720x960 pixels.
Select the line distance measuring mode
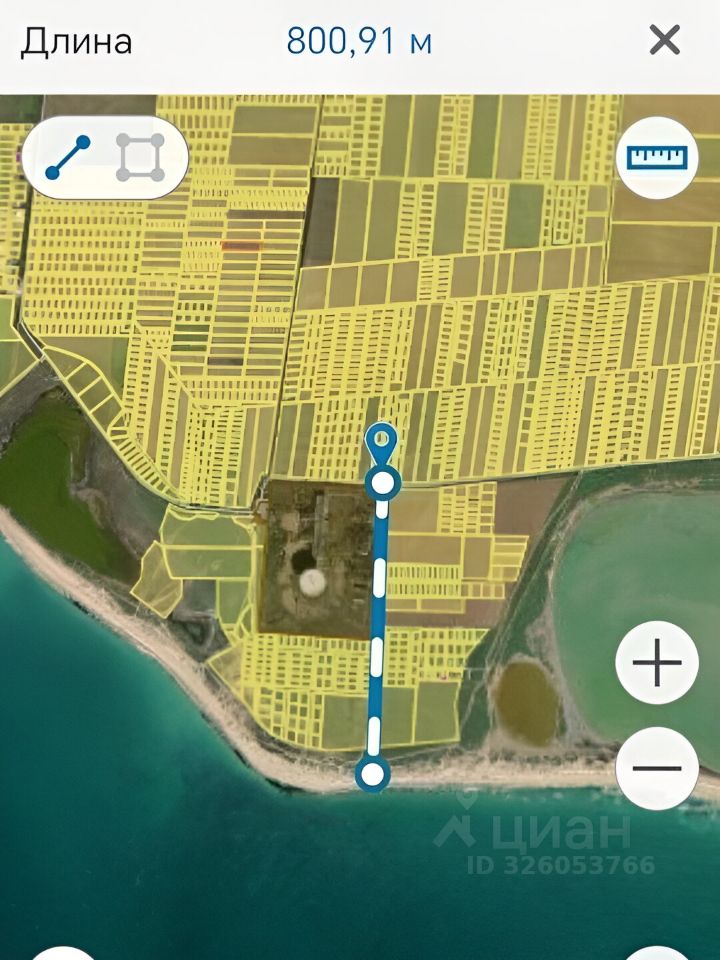coord(68,157)
